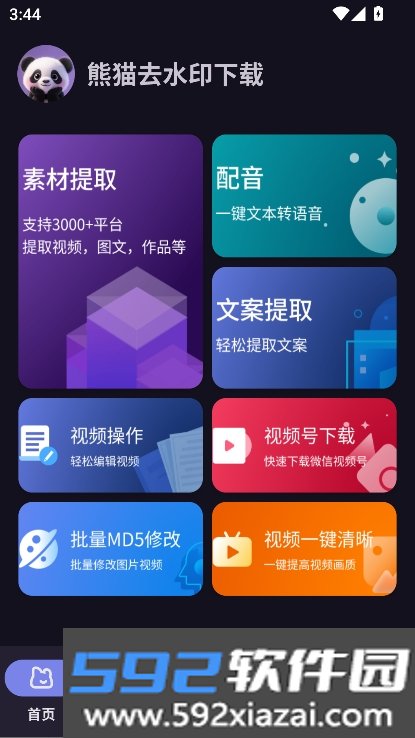Open the 视频一键清晰 card
415x738 pixels.
click(x=304, y=549)
